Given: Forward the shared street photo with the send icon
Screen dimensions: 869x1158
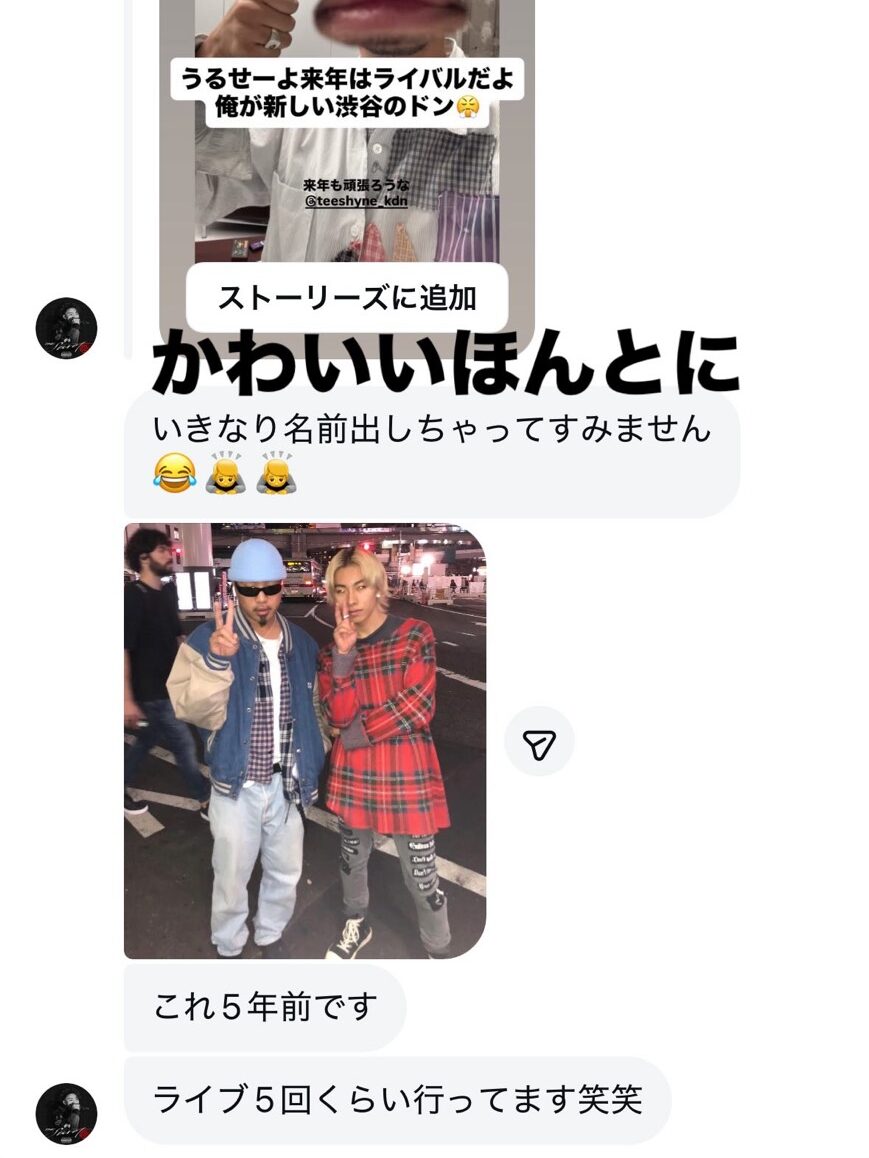Looking at the screenshot, I should tap(539, 742).
